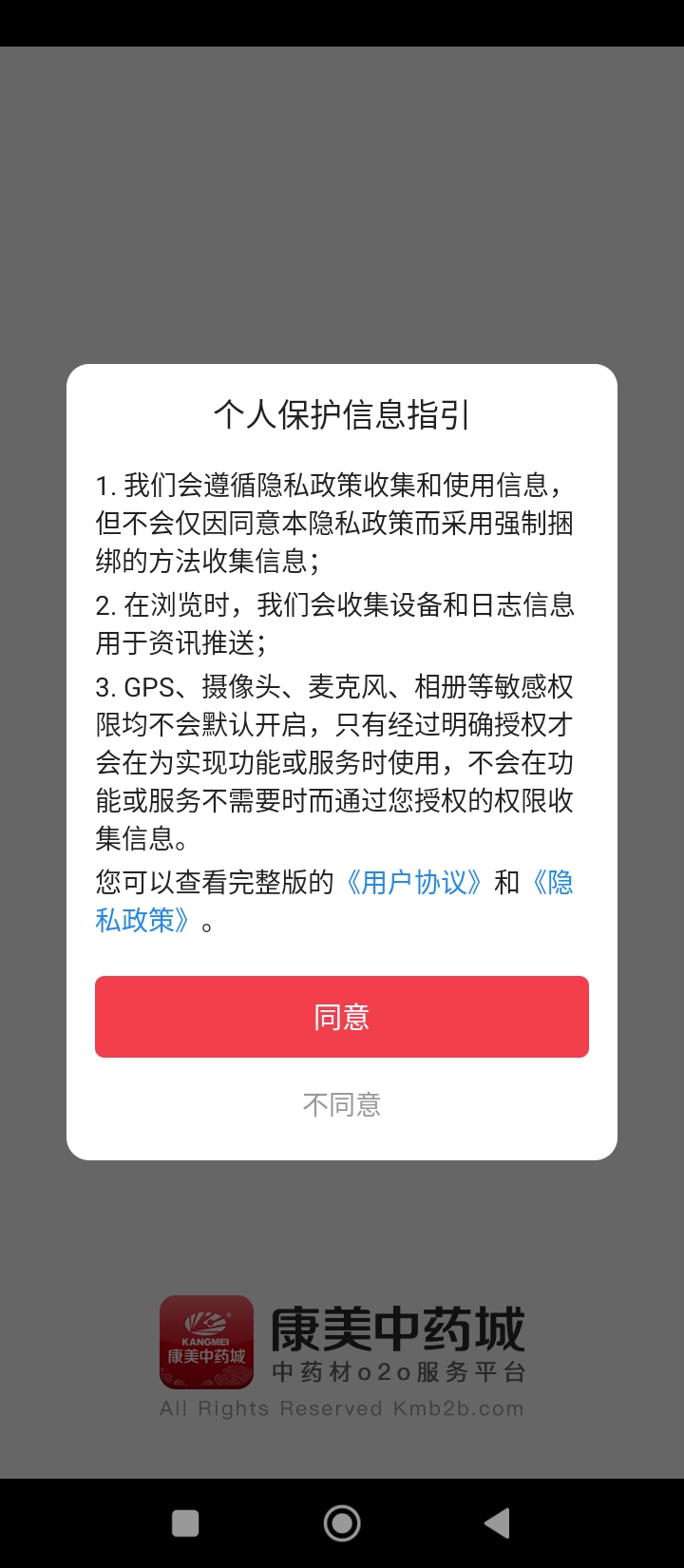Open the 《隐私政策》 link

click(142, 920)
